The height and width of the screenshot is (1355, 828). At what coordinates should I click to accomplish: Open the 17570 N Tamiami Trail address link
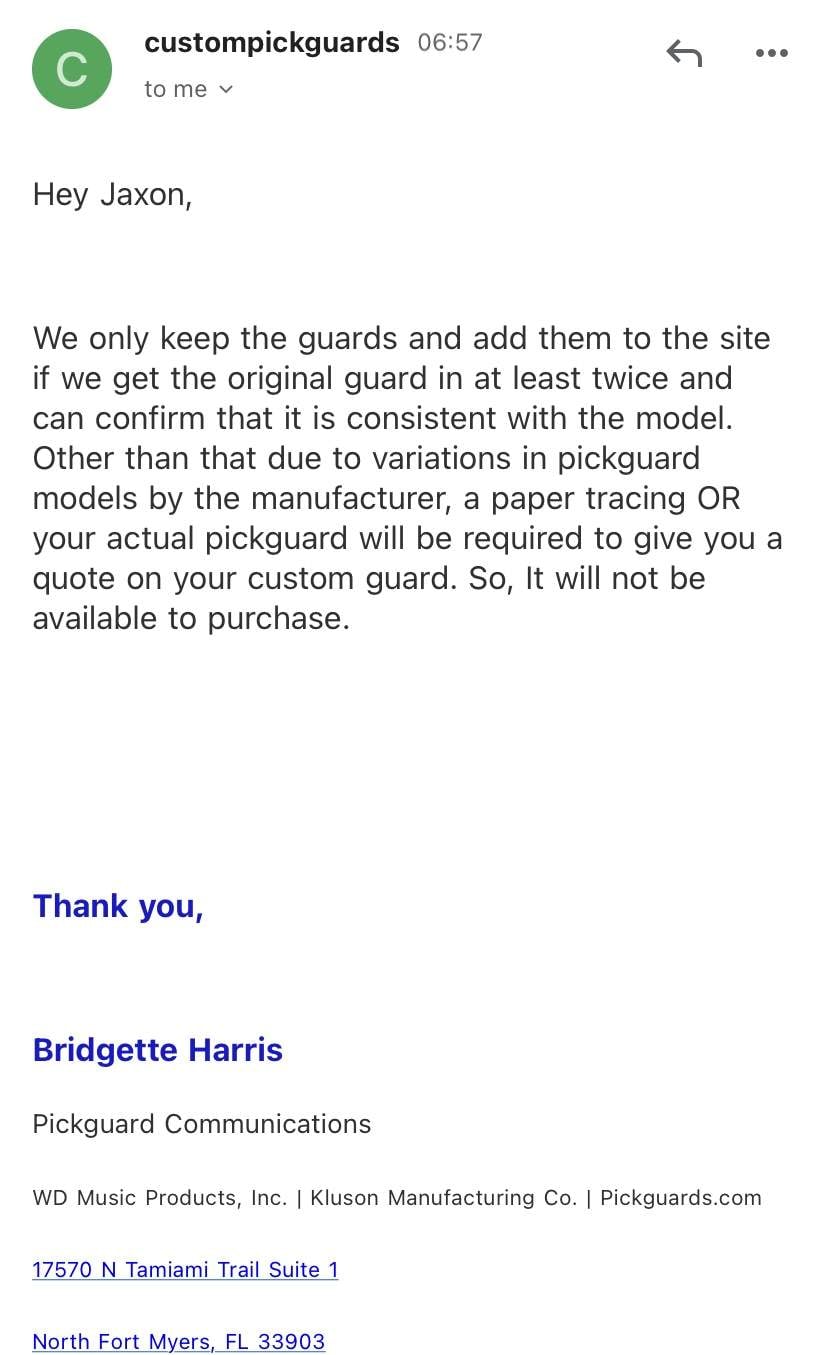point(185,1270)
